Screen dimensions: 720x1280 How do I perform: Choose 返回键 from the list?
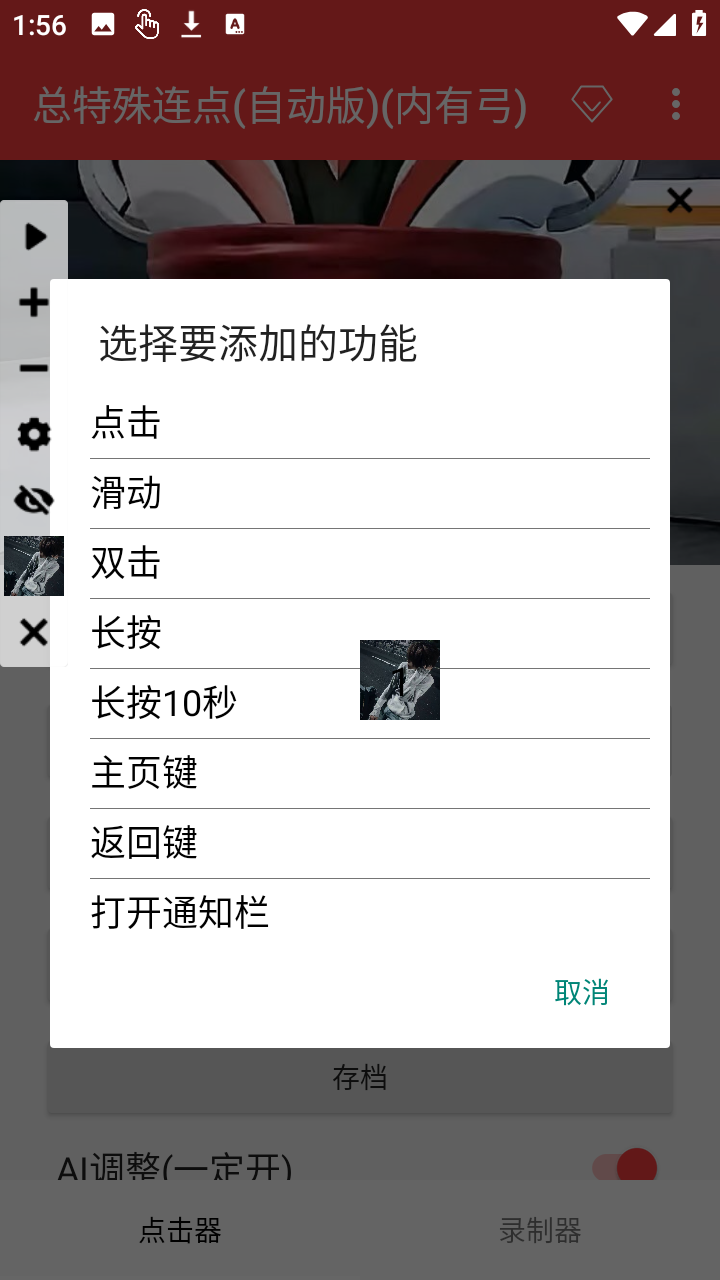[x=369, y=843]
